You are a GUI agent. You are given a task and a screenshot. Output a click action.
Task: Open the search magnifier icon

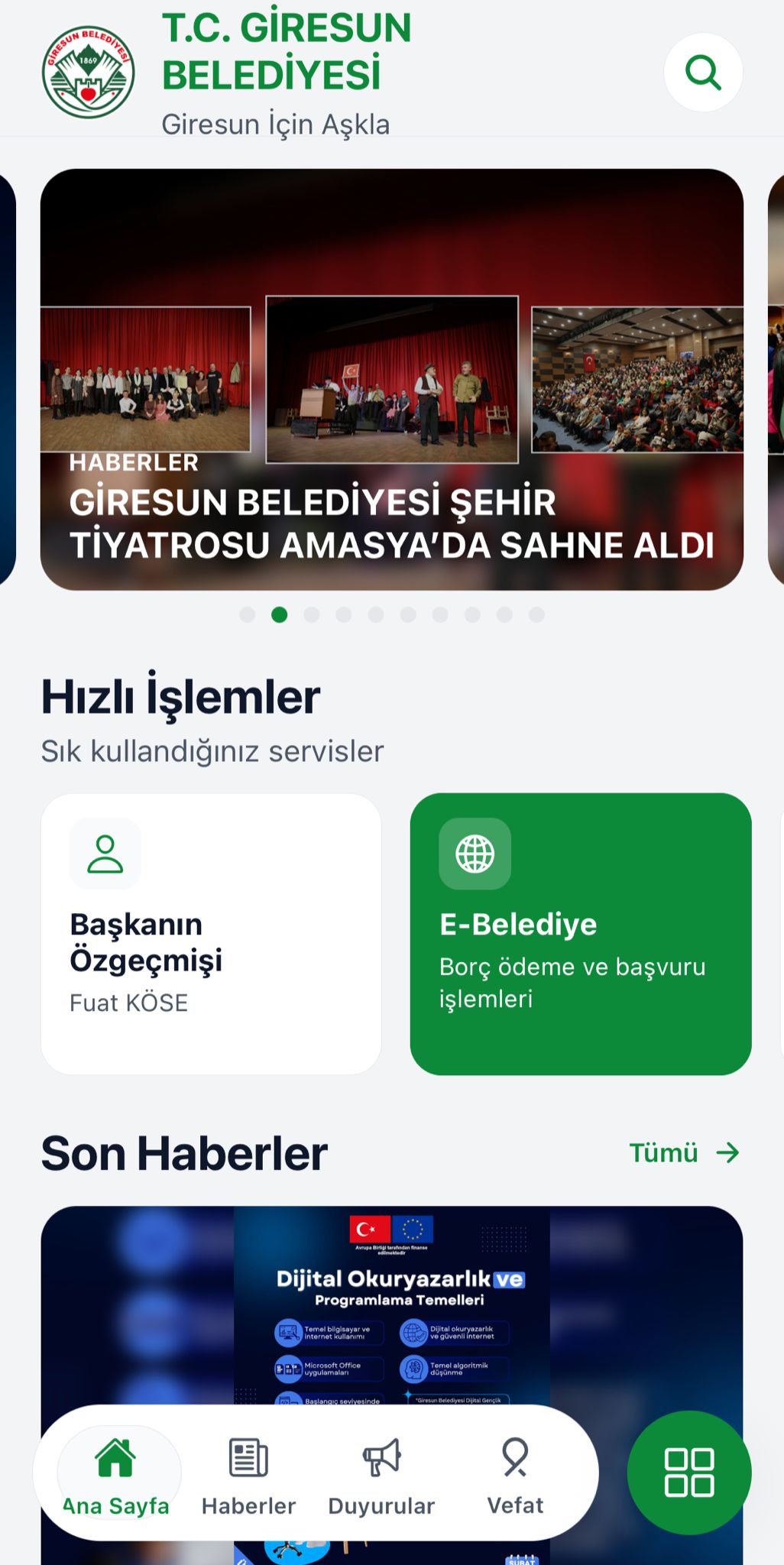pyautogui.click(x=703, y=73)
